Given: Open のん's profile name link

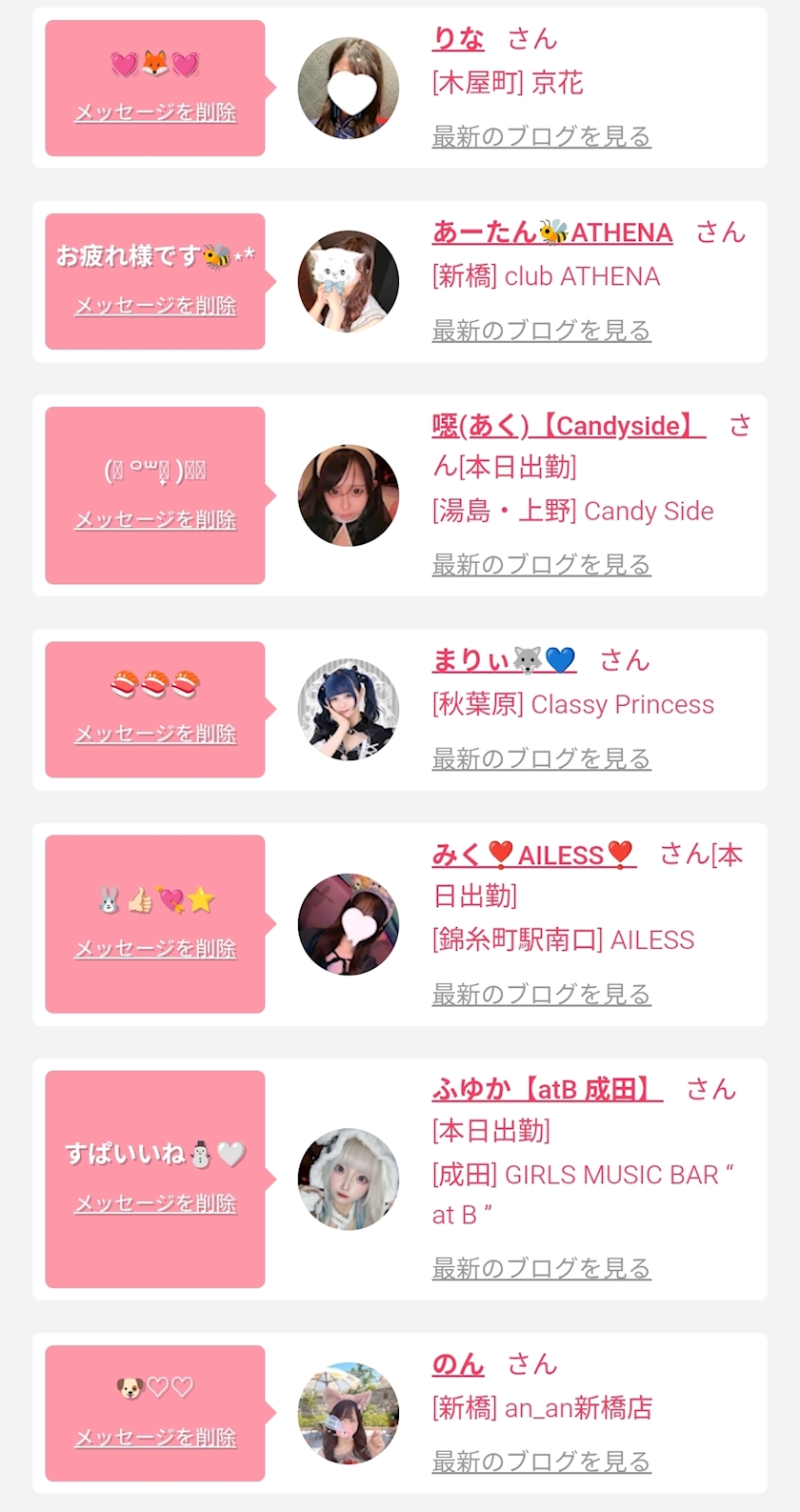Looking at the screenshot, I should click(458, 1364).
